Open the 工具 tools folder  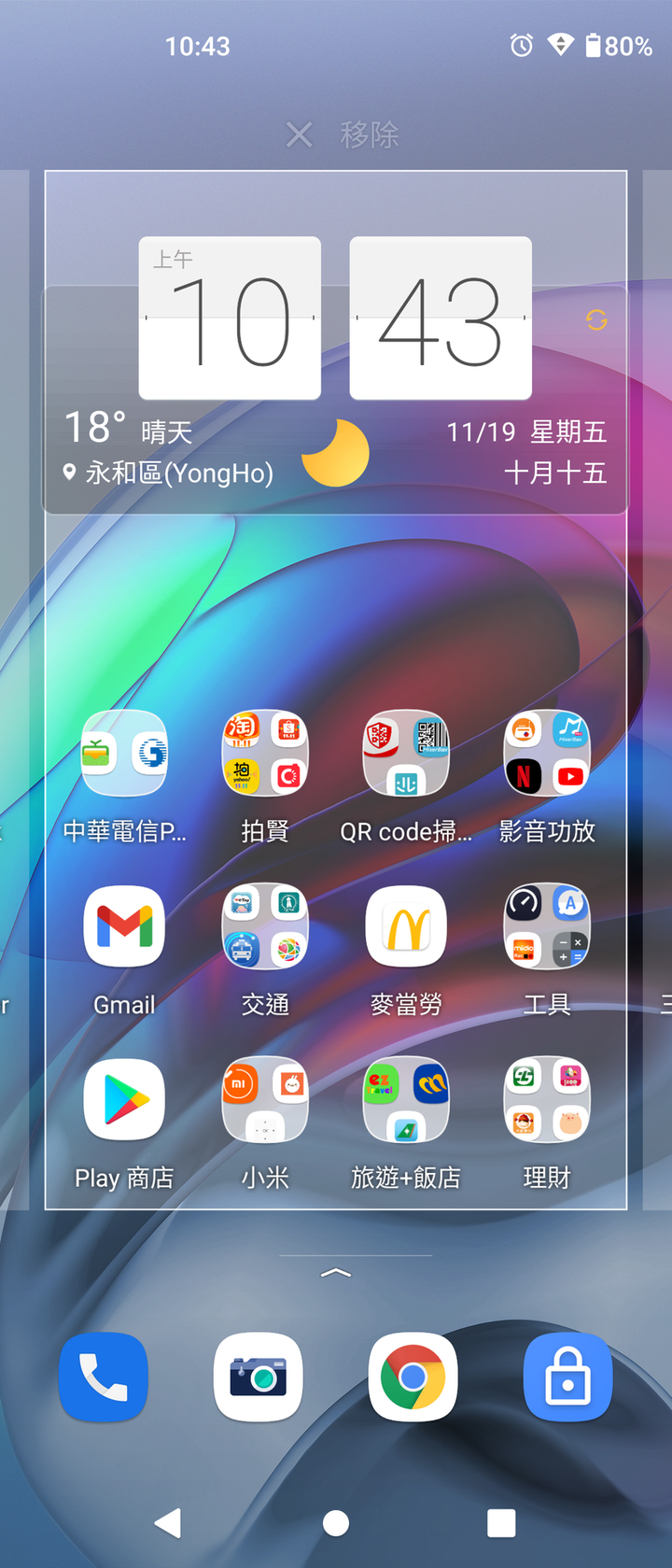tap(547, 926)
